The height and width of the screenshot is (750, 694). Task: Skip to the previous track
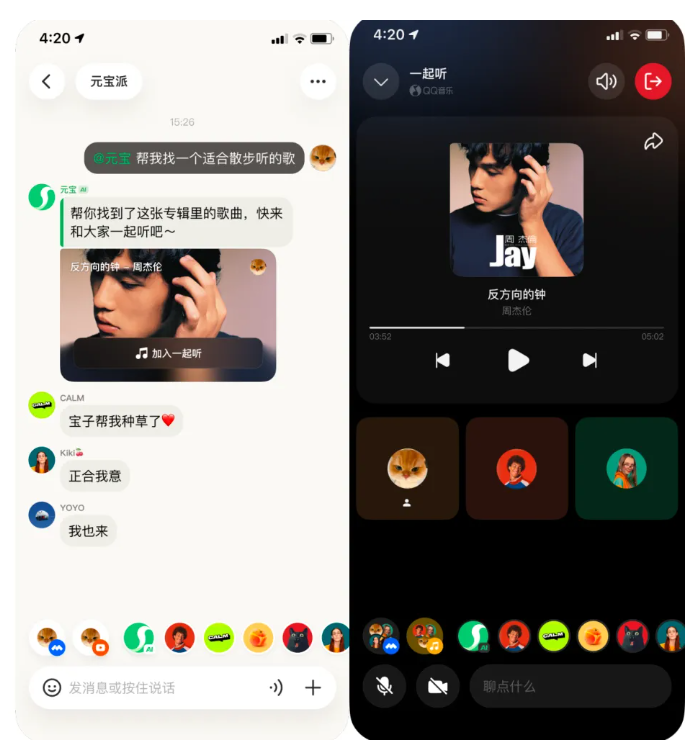[443, 360]
